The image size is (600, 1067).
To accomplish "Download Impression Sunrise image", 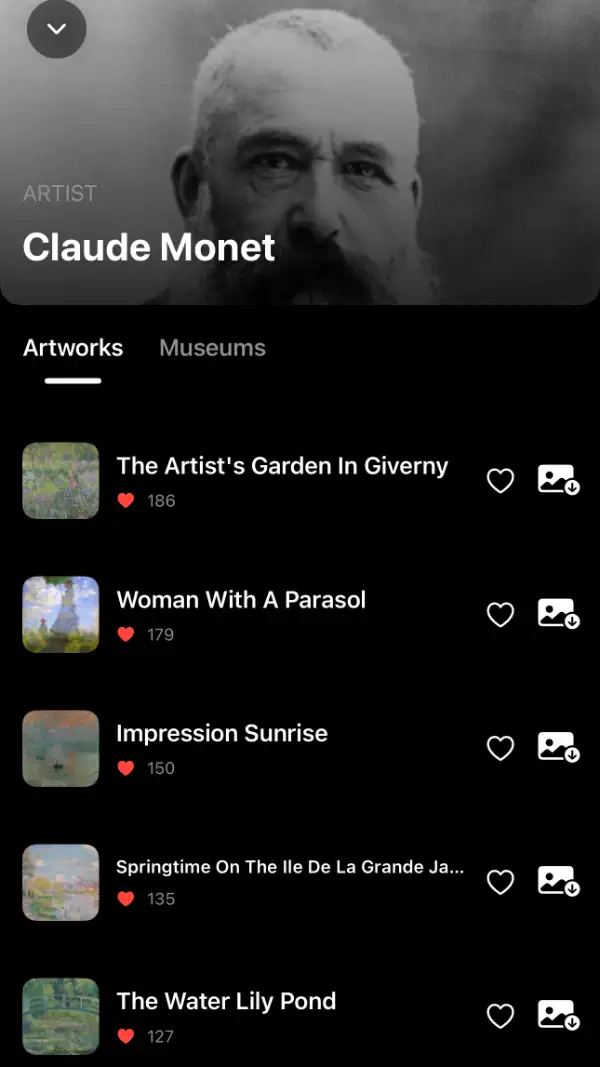I will tap(558, 747).
